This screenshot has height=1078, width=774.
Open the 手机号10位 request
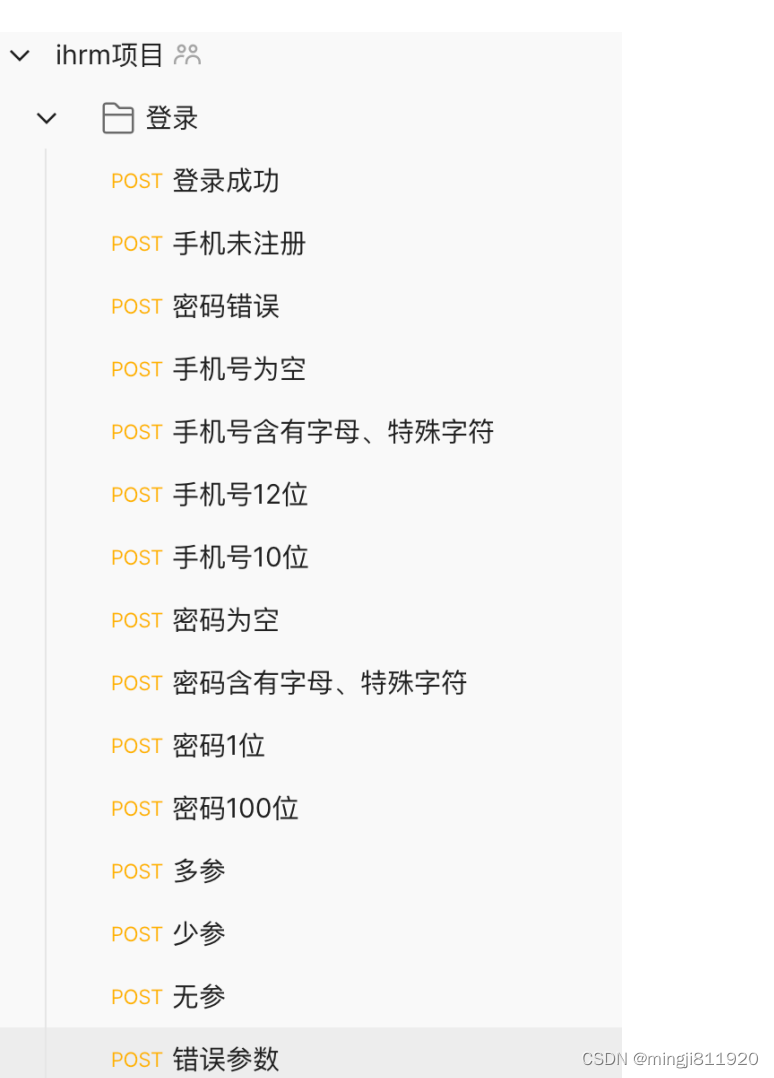(240, 558)
